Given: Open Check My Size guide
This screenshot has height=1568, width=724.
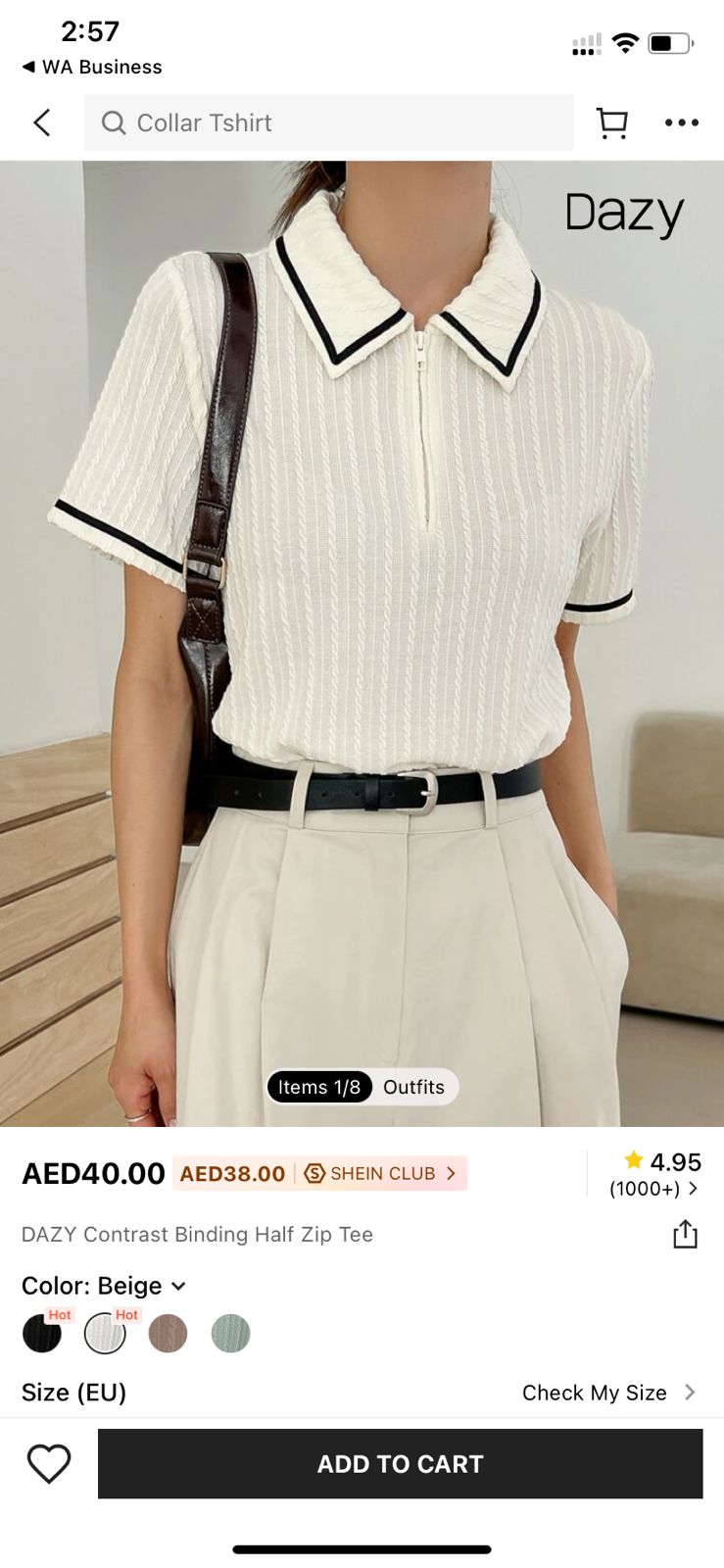Looking at the screenshot, I should [x=607, y=1393].
